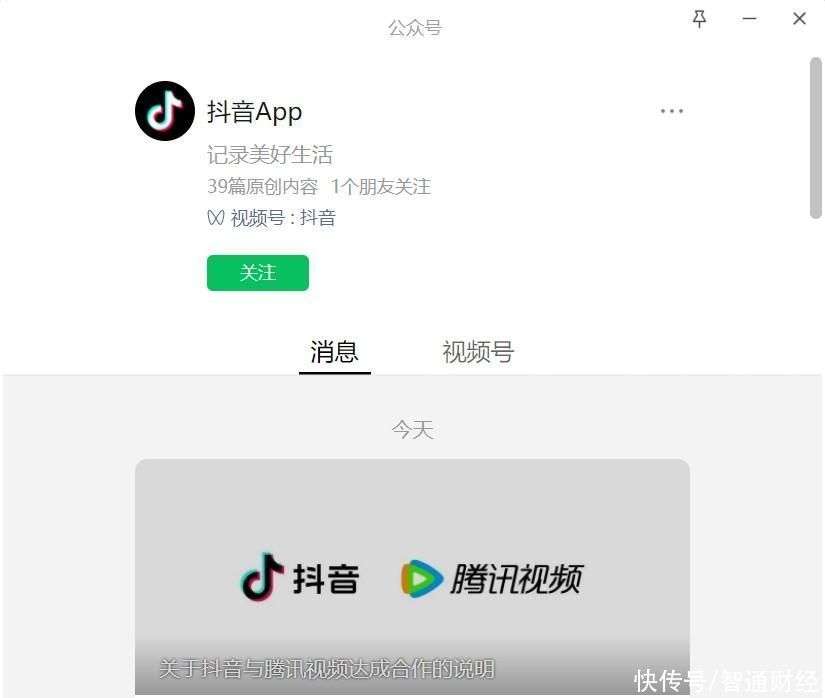Follow the 抖音App account

(257, 273)
